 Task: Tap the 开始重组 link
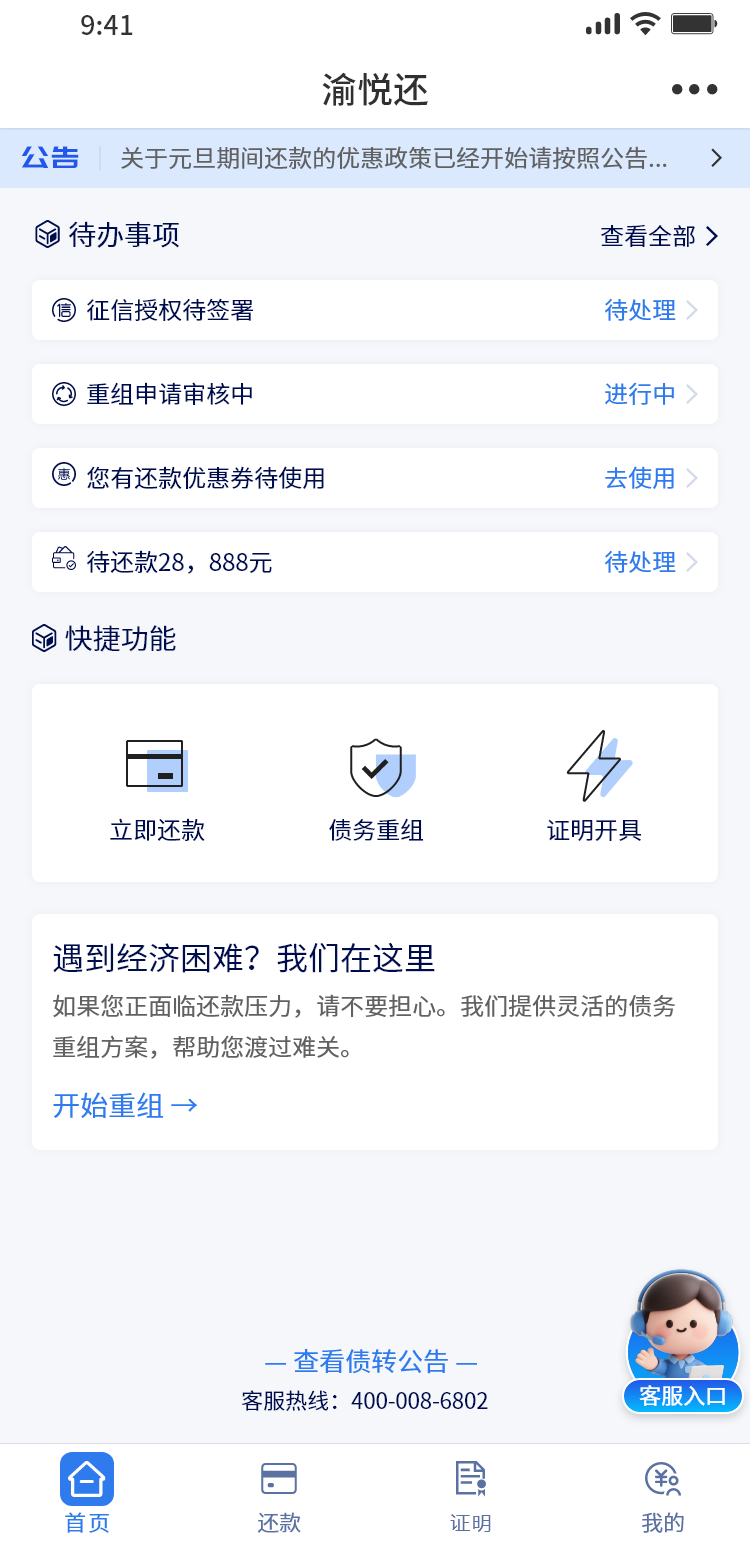[x=125, y=1105]
